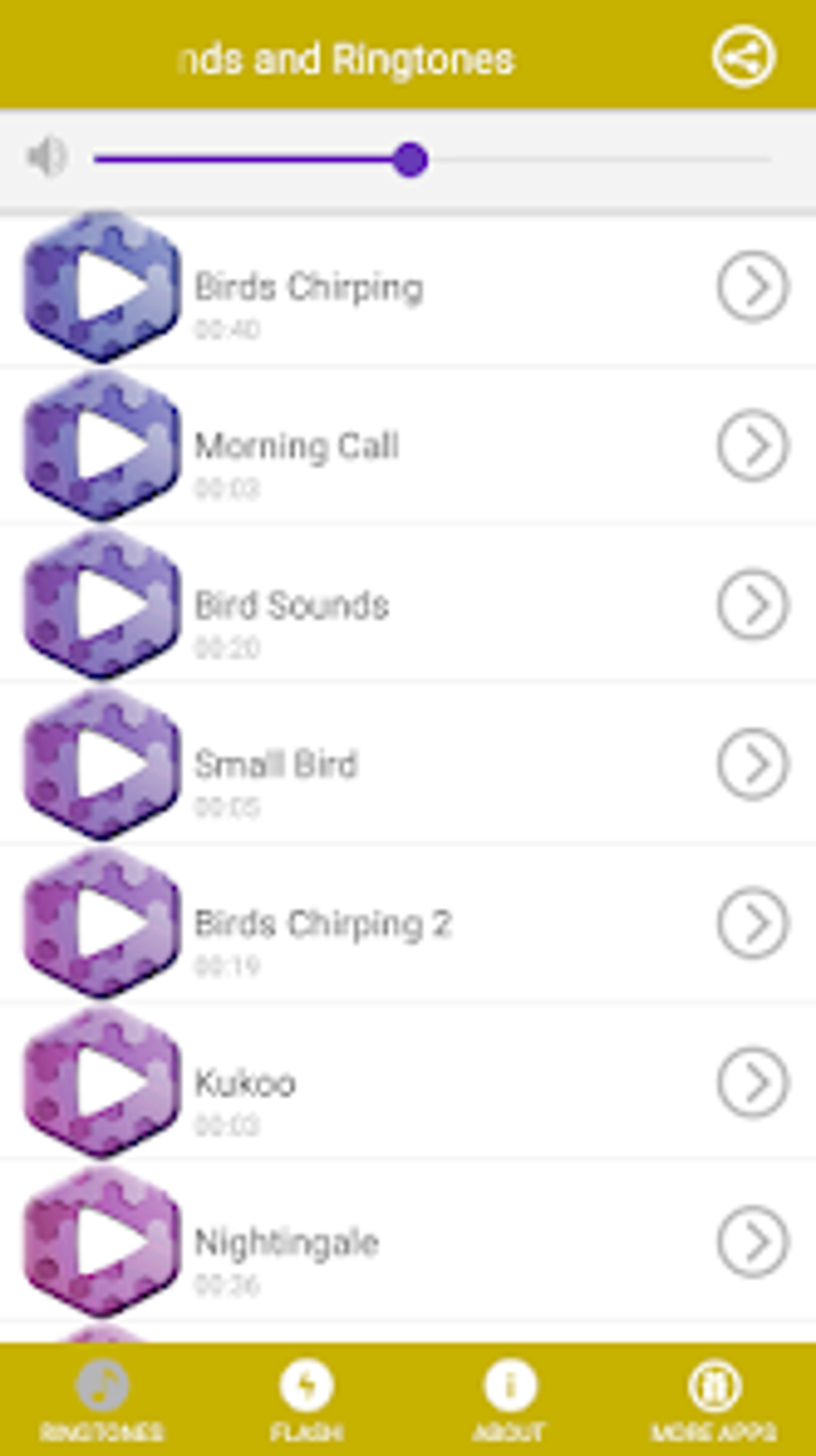The image size is (816, 1456).
Task: Open options arrow for Small Bird
Action: tap(752, 764)
